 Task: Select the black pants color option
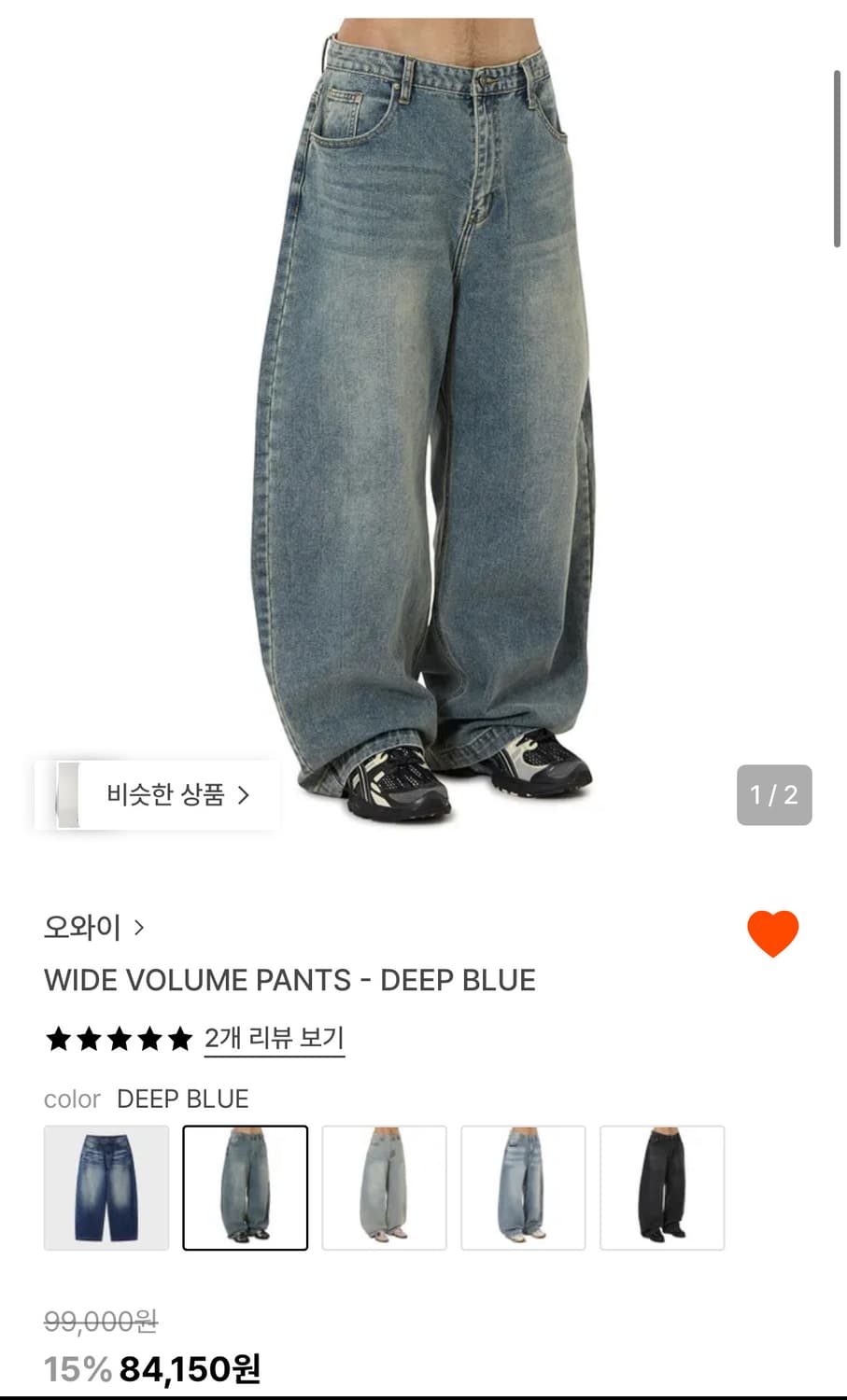662,1187
